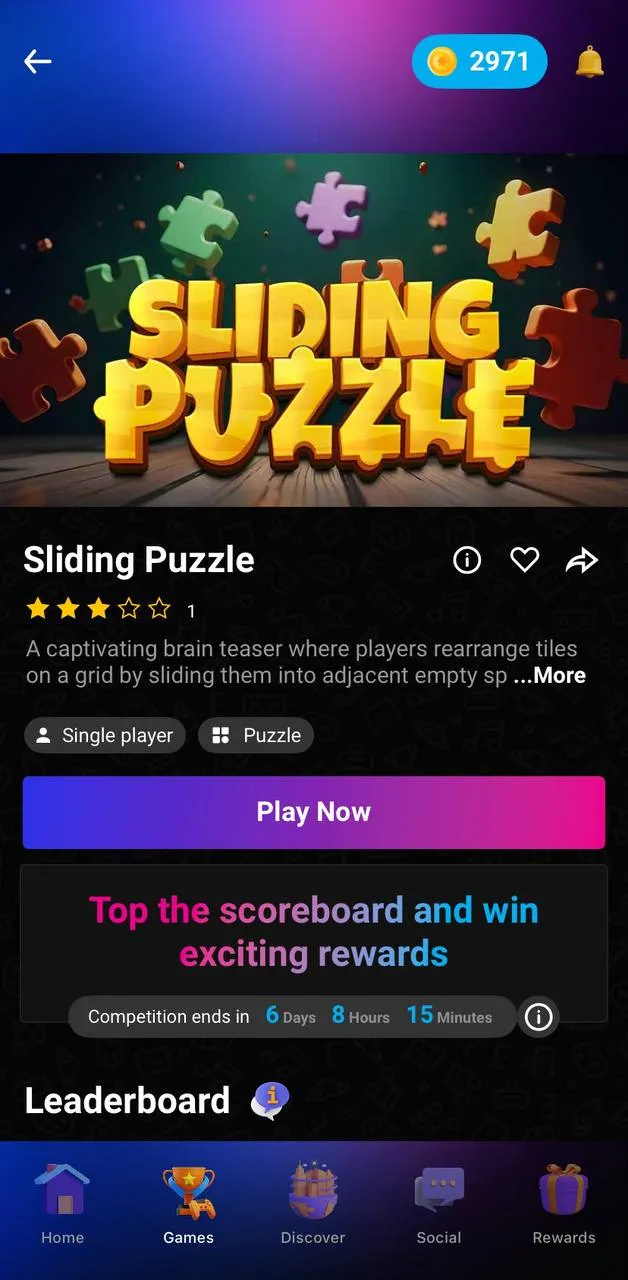
Task: Open the Leaderboard info bubble
Action: pos(270,1101)
